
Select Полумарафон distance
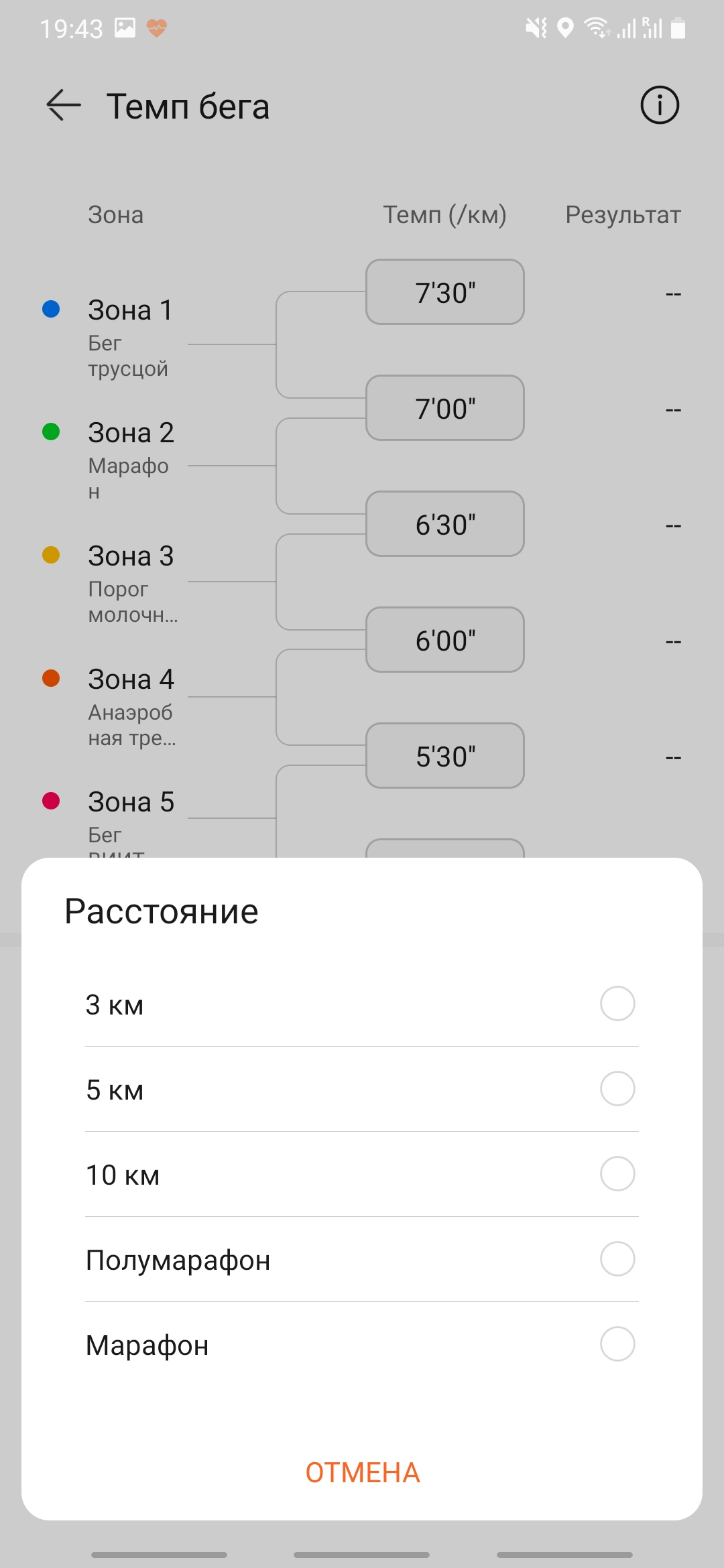pos(617,1259)
